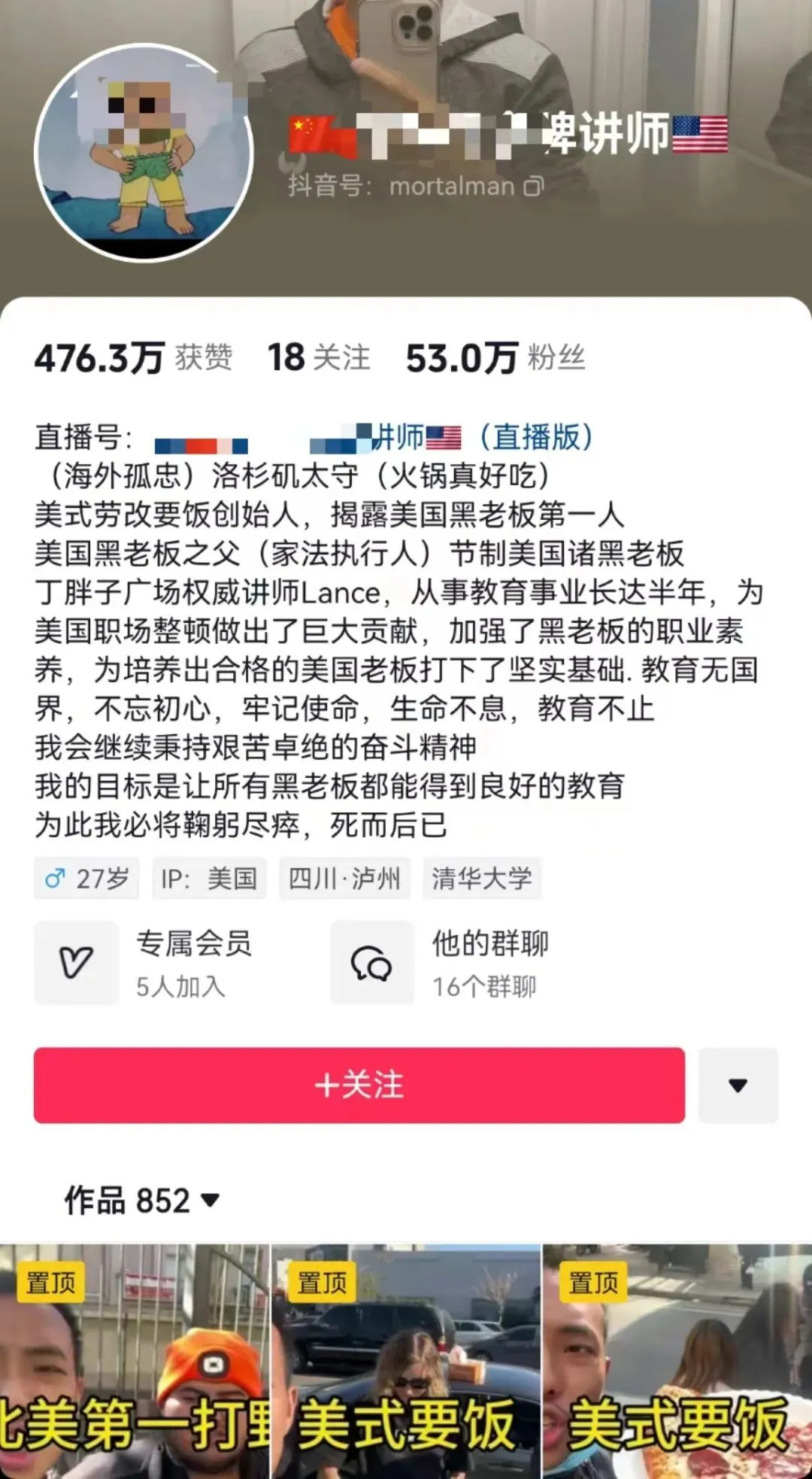Open the pinned 美式要饭 pizza video
The image size is (812, 1479).
[x=677, y=1362]
